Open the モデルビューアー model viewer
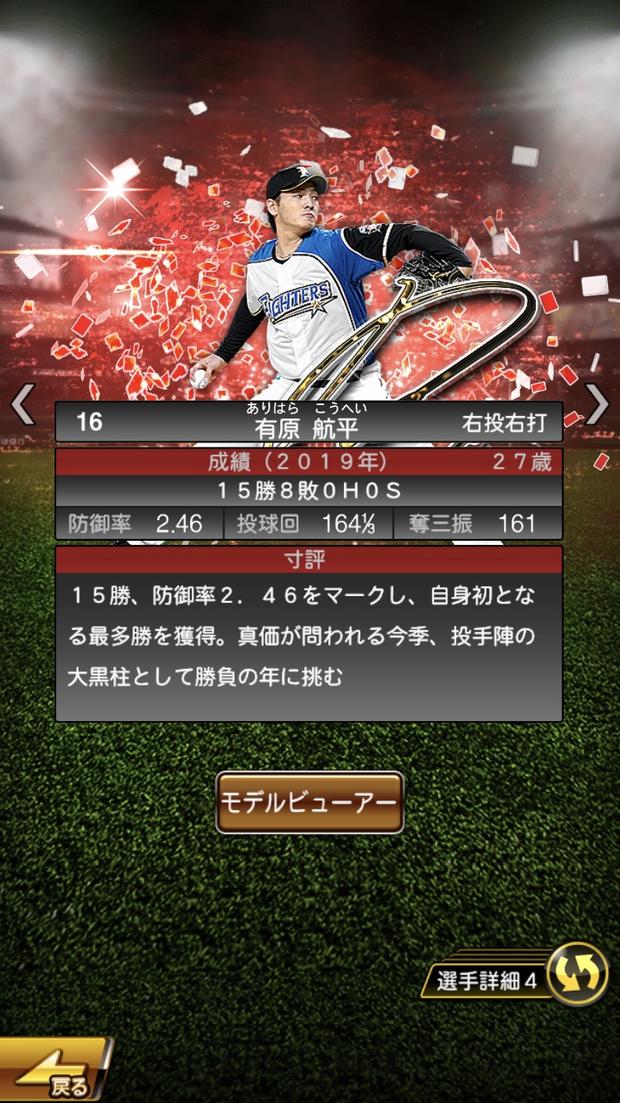The image size is (620, 1103). pyautogui.click(x=309, y=802)
